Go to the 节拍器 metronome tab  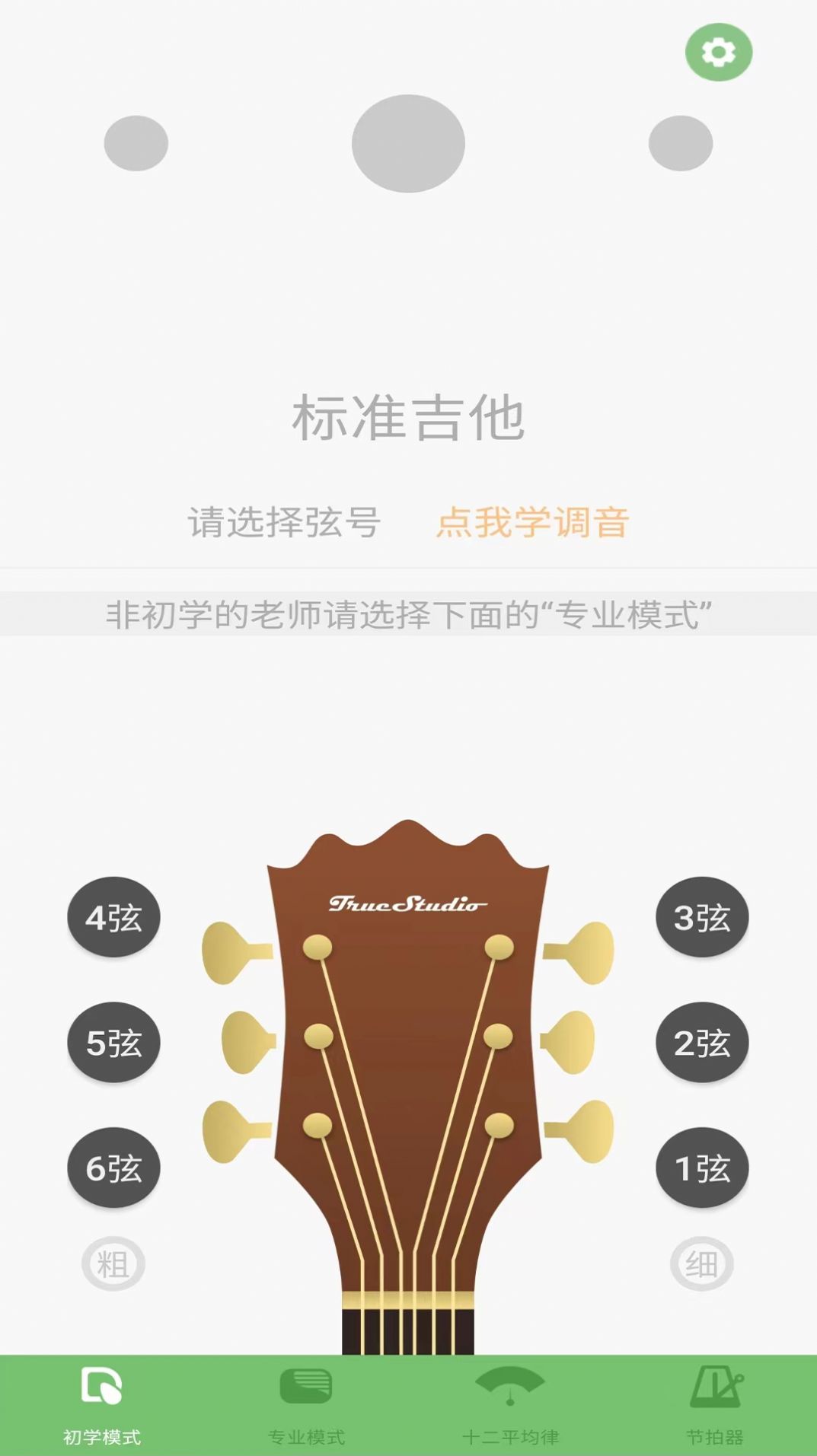point(714,1405)
